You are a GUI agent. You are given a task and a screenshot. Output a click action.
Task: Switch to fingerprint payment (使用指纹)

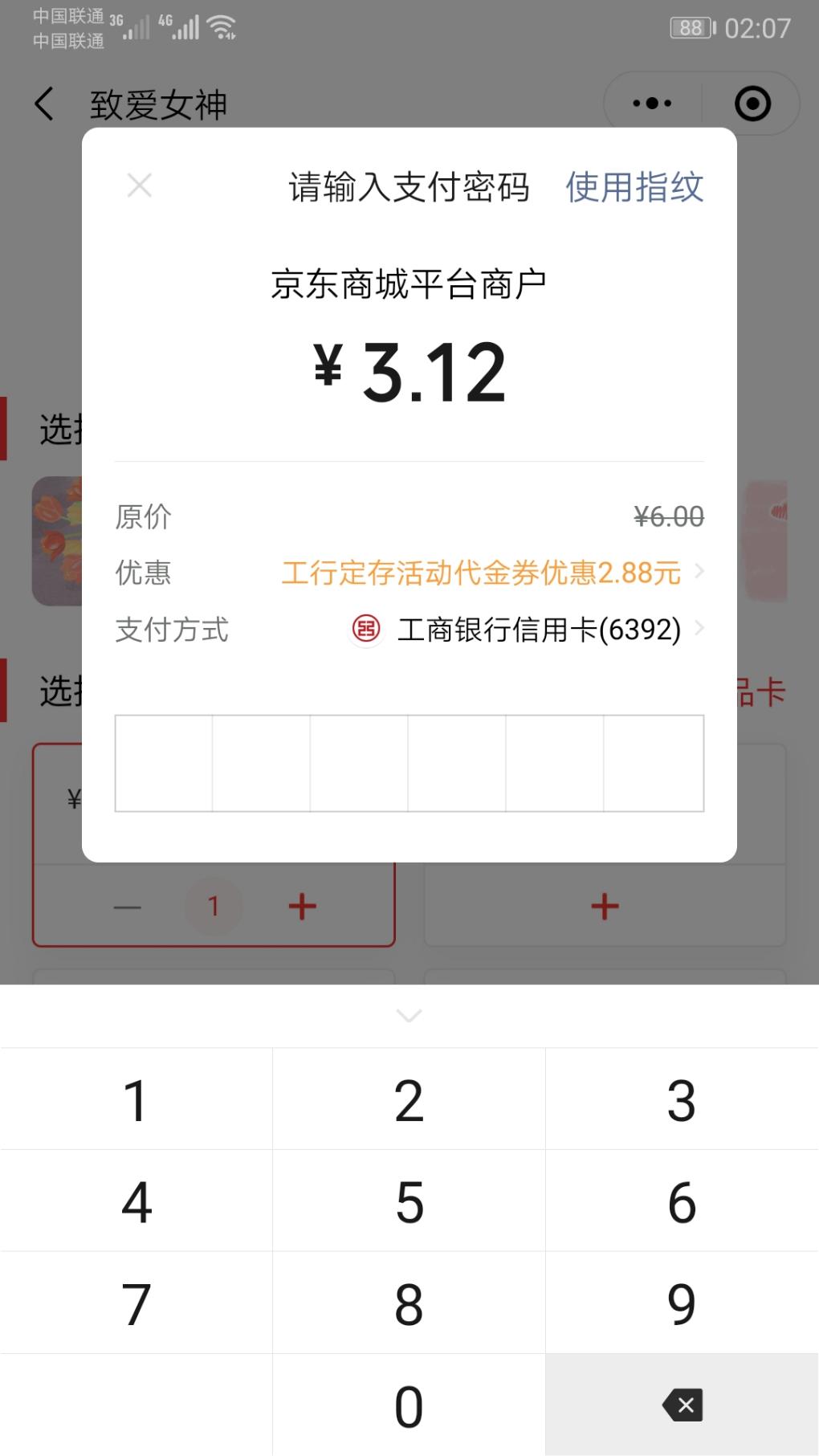[634, 187]
